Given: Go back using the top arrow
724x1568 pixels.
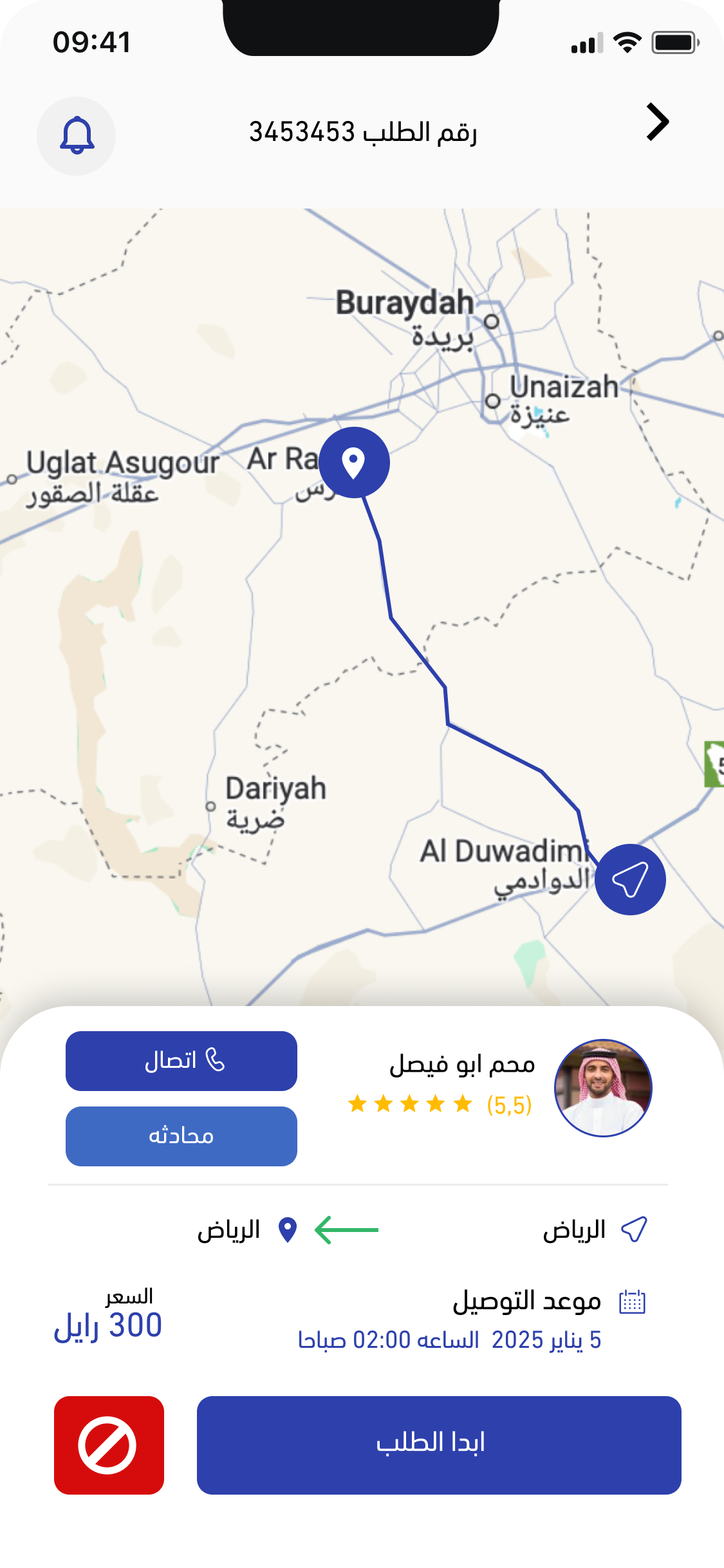Looking at the screenshot, I should click(658, 122).
